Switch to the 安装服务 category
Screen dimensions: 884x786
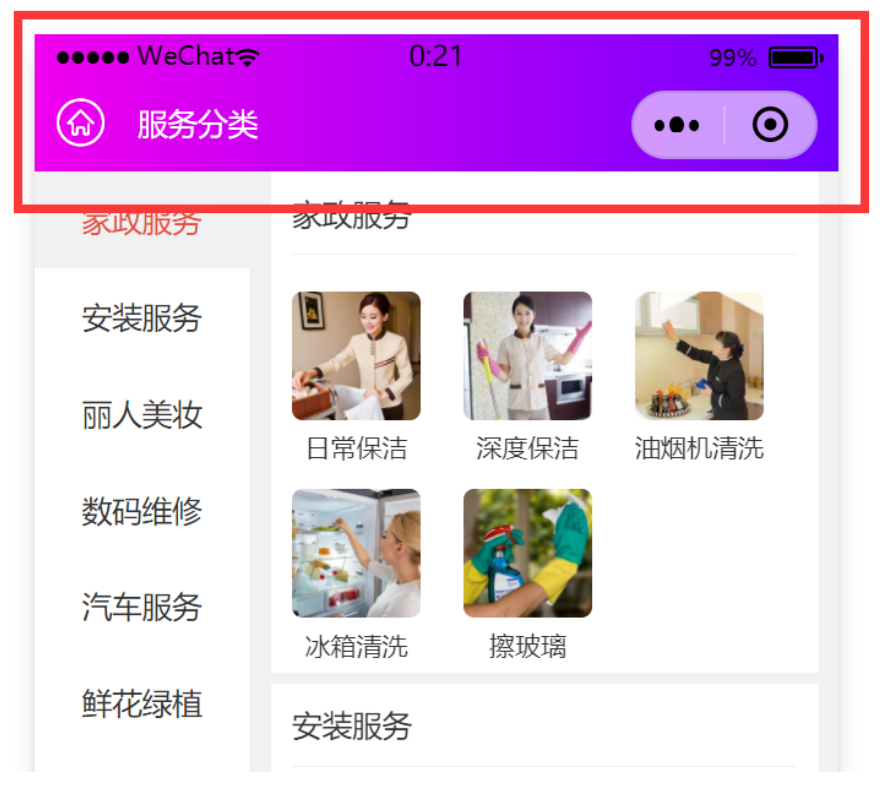pyautogui.click(x=142, y=318)
